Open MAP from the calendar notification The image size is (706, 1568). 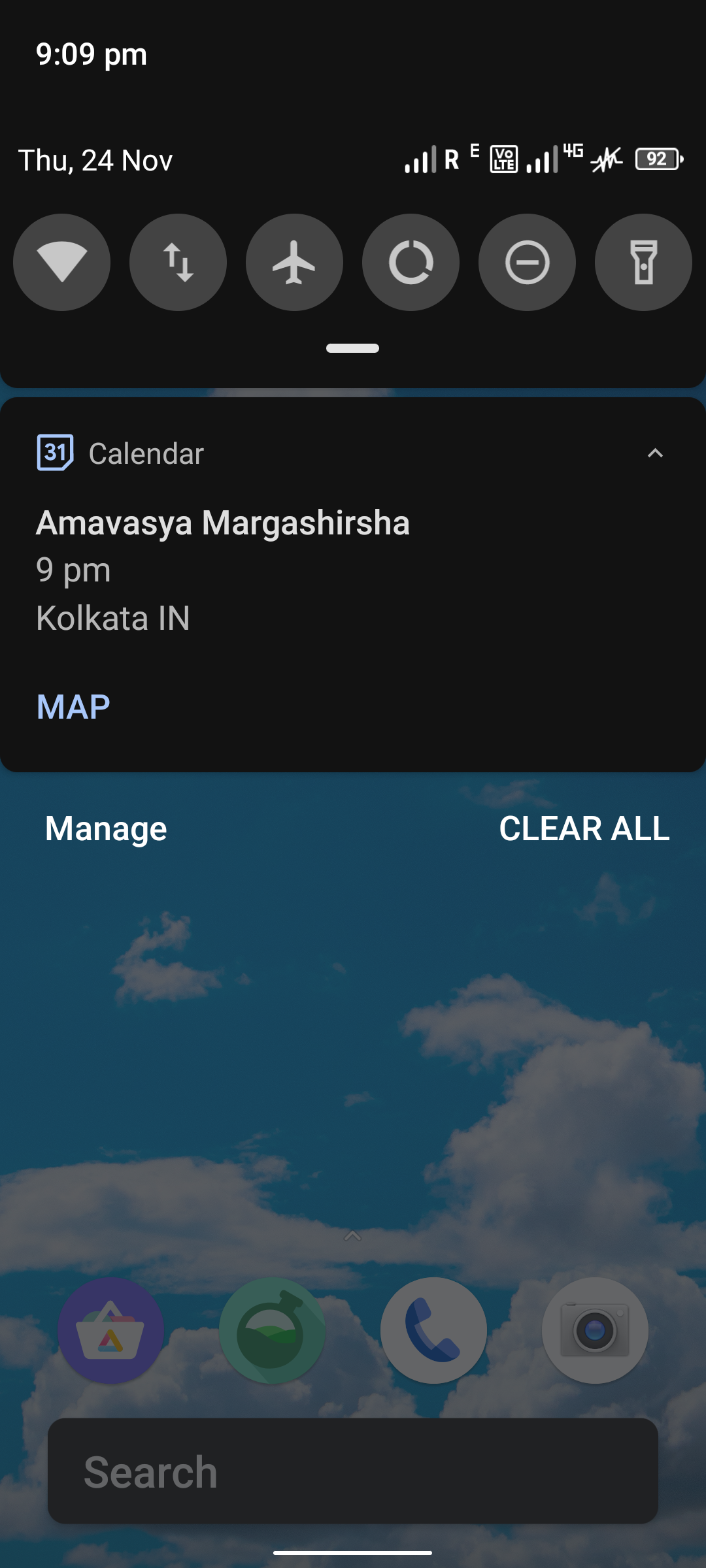coord(73,706)
